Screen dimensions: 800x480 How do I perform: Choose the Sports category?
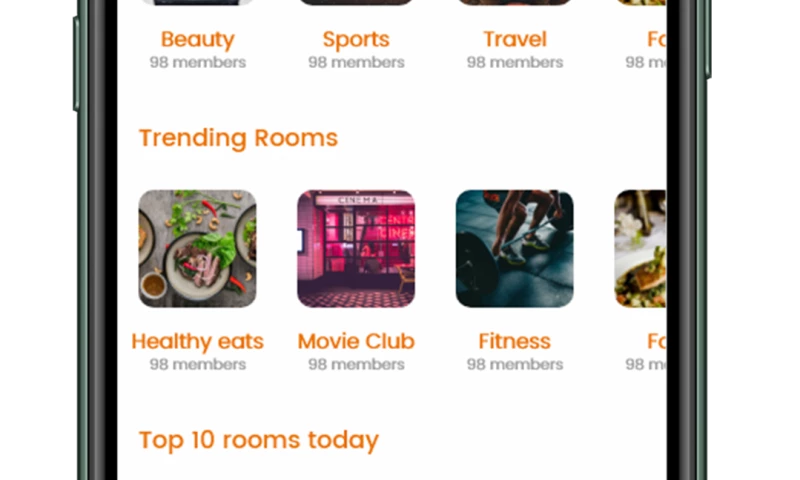click(x=356, y=40)
